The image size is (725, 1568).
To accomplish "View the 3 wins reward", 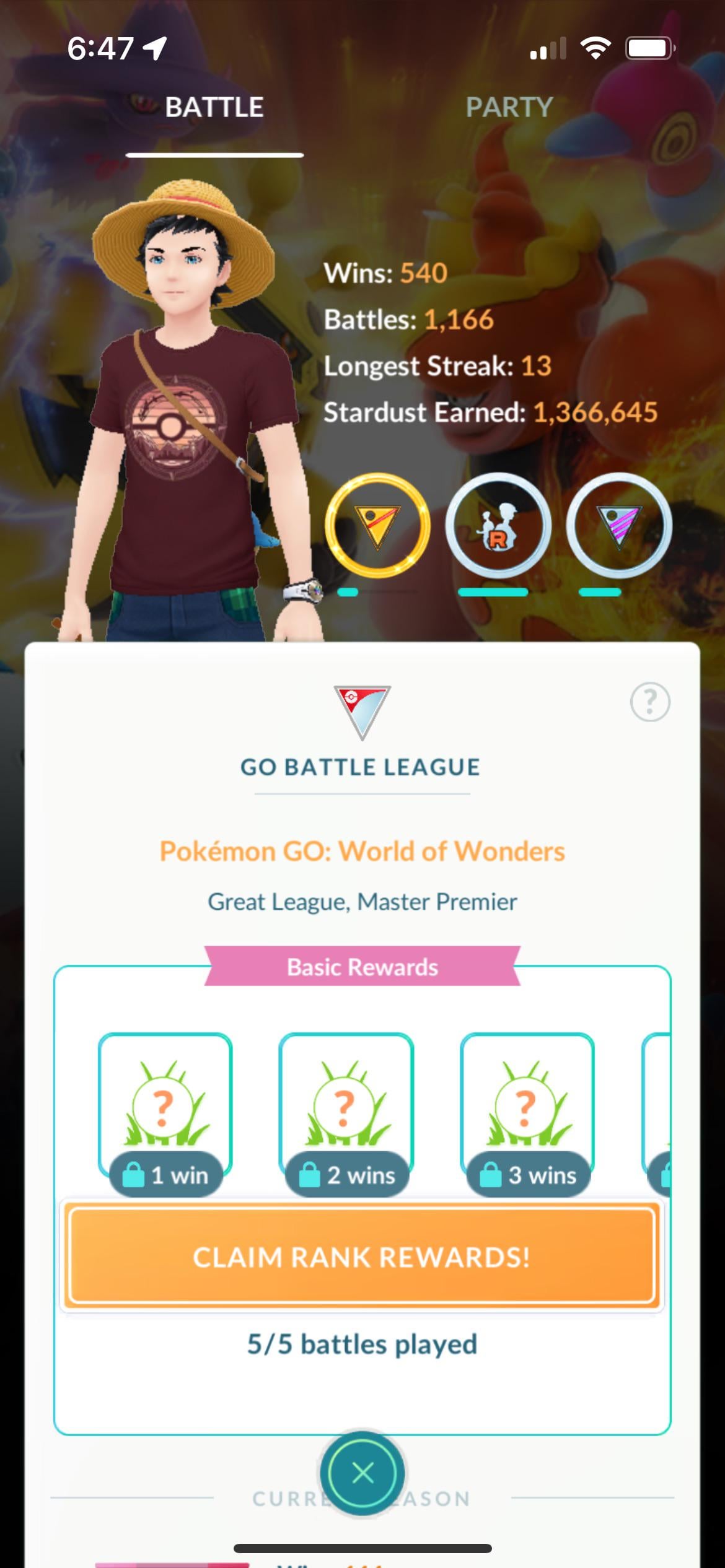I will (527, 1106).
